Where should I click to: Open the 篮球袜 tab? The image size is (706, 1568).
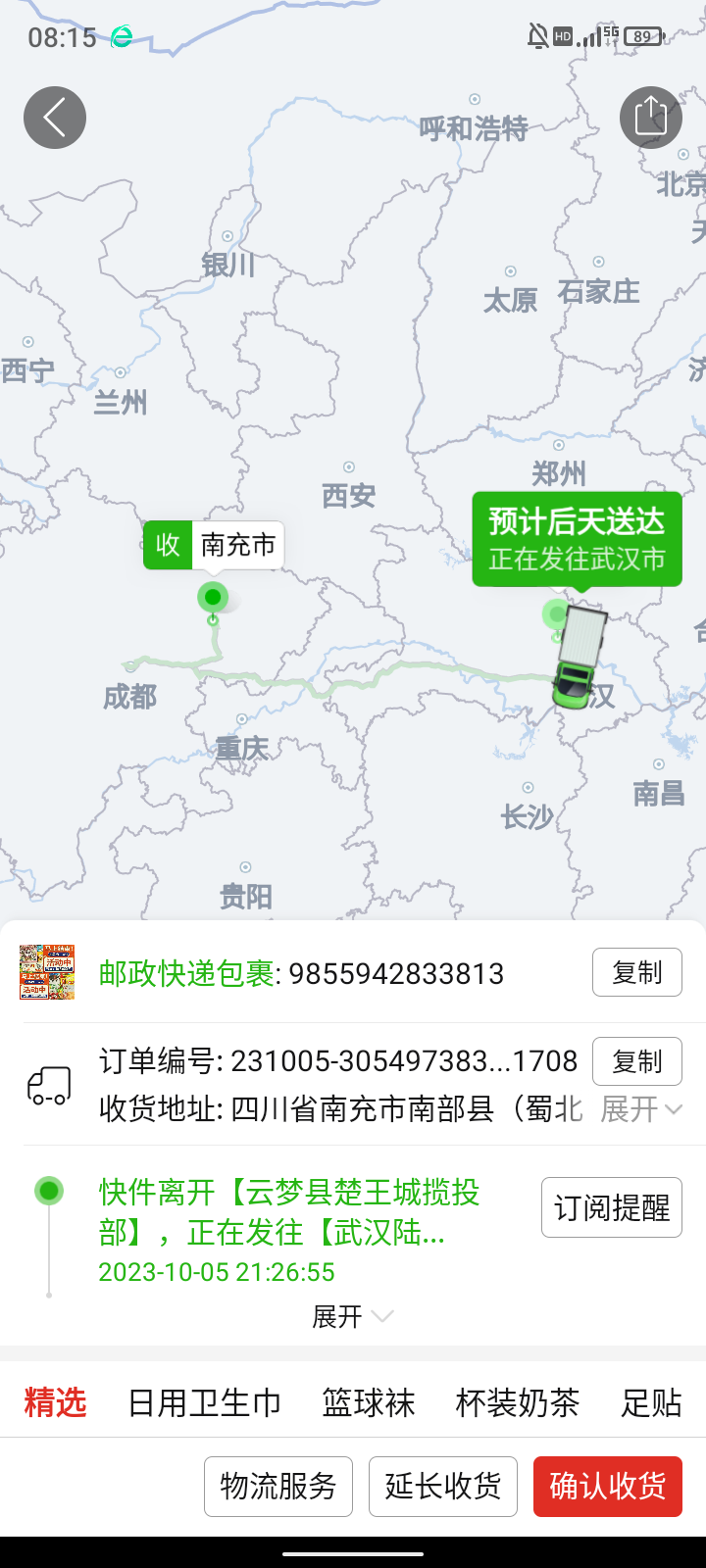(x=369, y=1402)
